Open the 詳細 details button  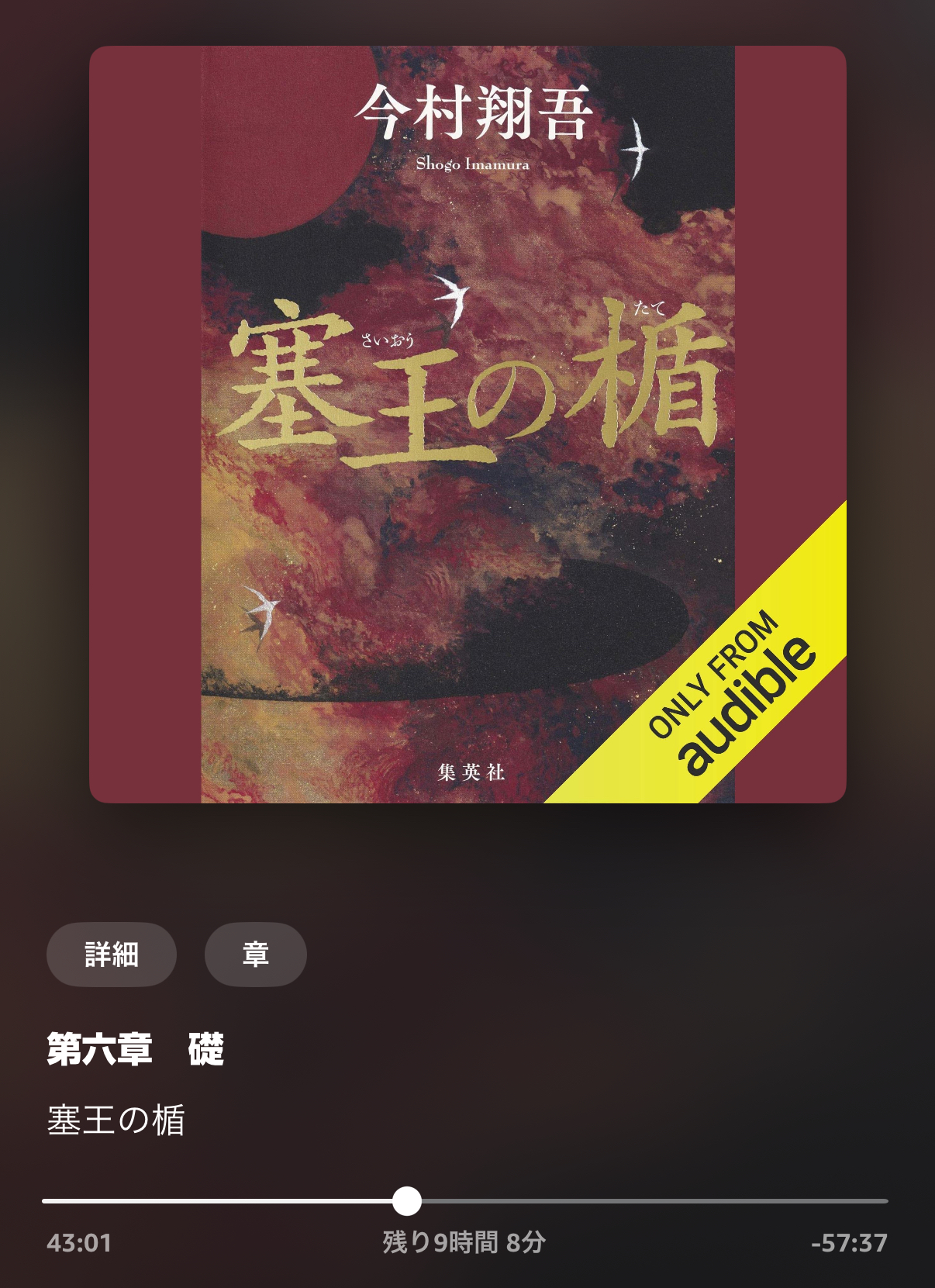[x=112, y=954]
